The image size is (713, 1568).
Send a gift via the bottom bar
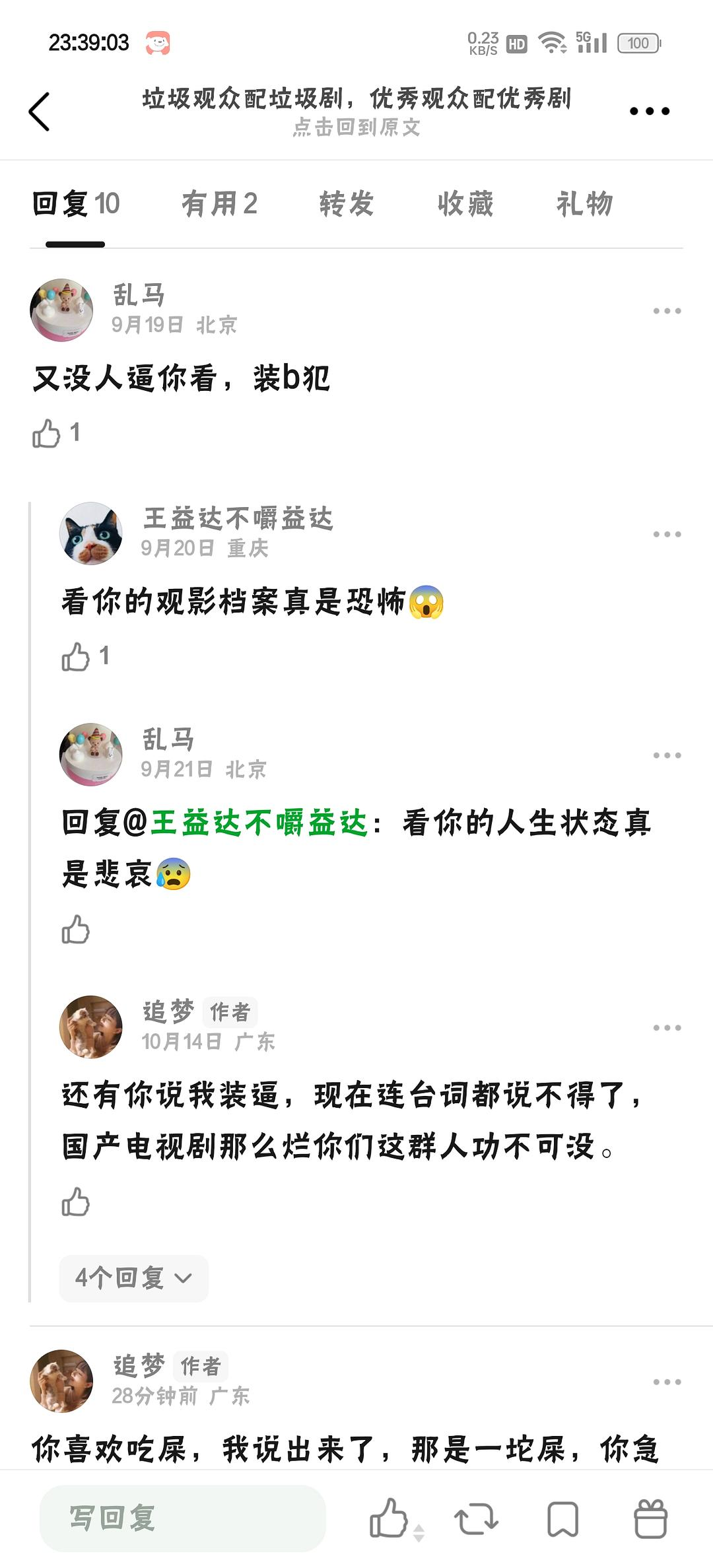[x=650, y=1518]
